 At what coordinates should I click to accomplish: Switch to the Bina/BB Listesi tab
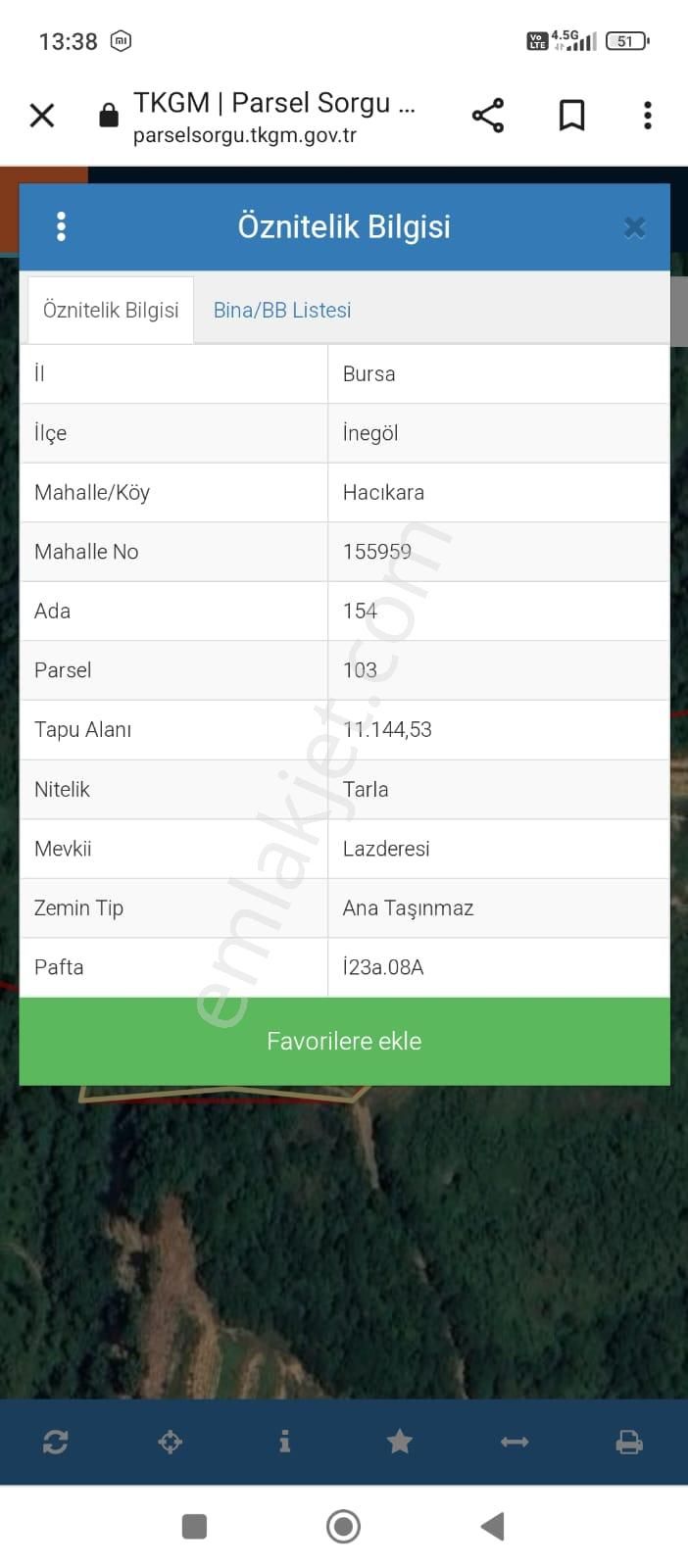(x=282, y=310)
